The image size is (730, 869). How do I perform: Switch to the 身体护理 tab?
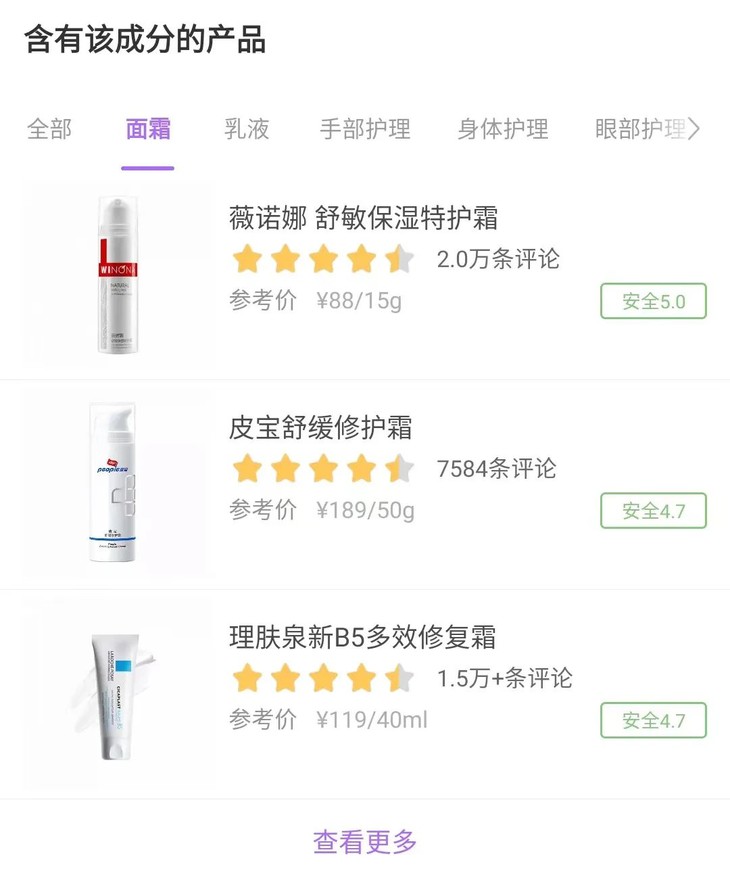tap(504, 128)
